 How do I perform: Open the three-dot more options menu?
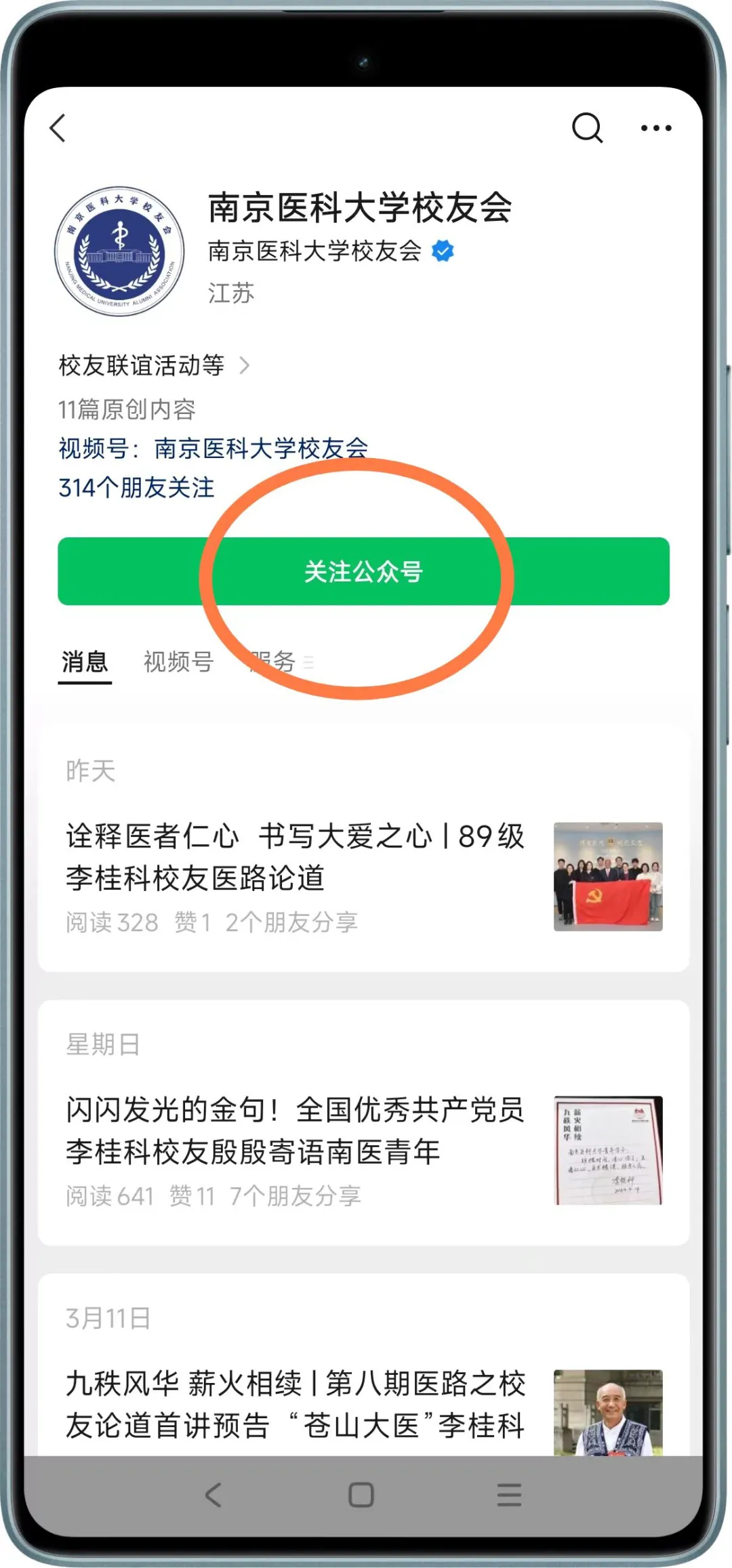click(656, 127)
